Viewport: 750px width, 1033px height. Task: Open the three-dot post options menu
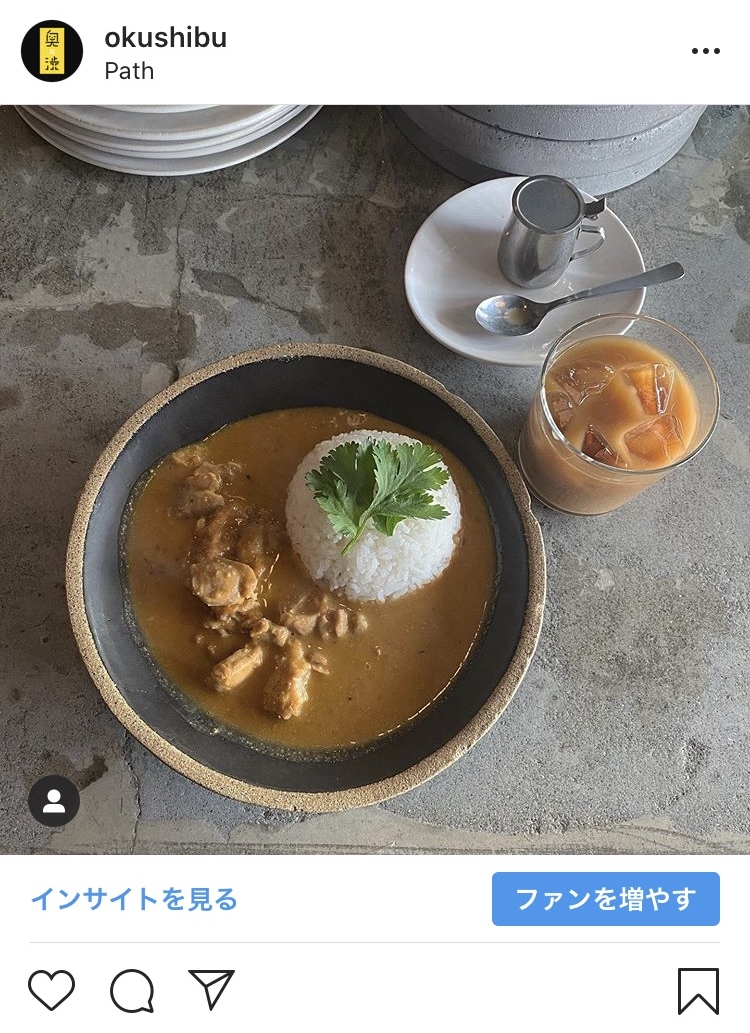(x=705, y=52)
